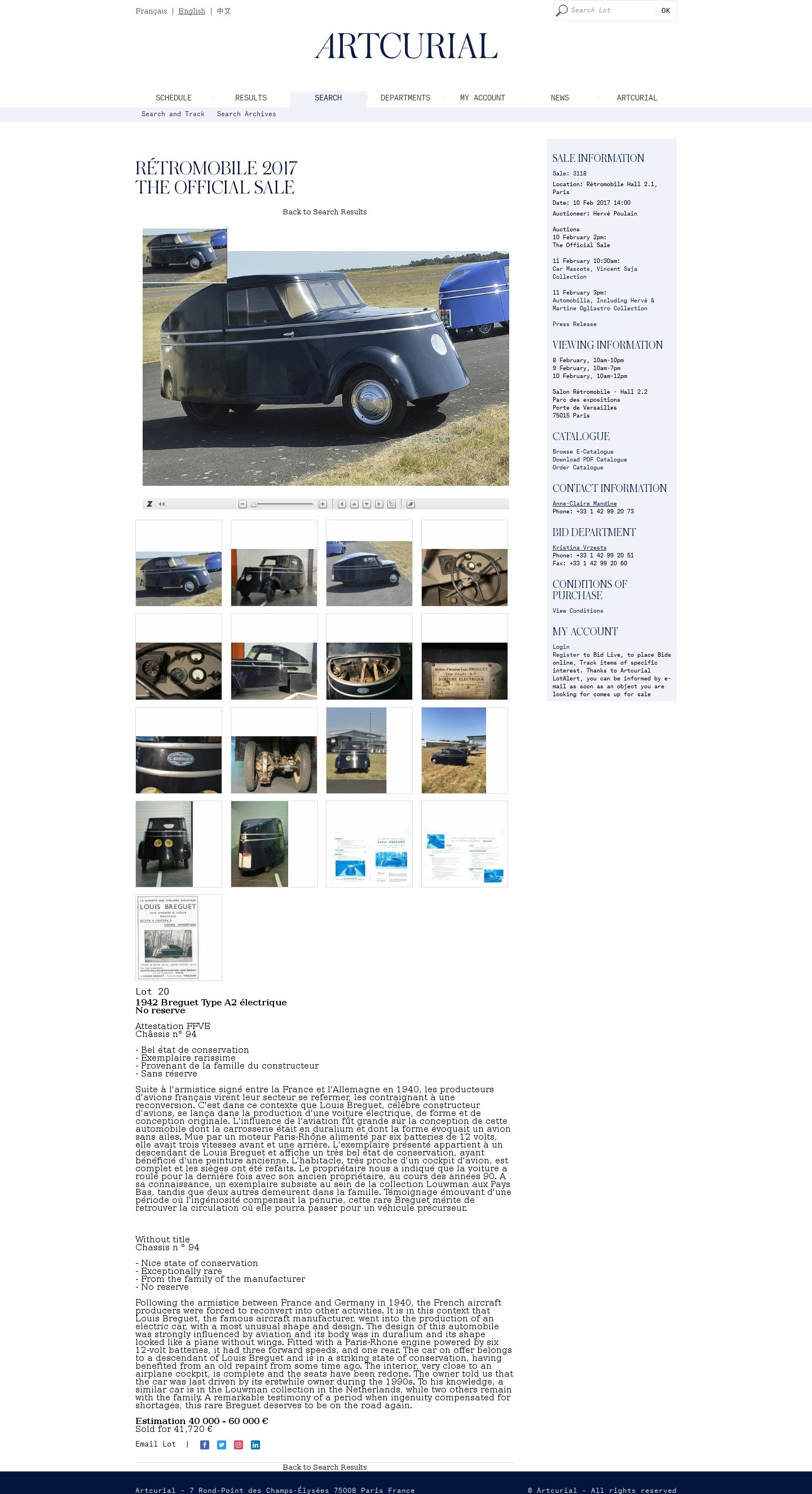812x1494 pixels.
Task: Click the OK search button
Action: (x=665, y=11)
